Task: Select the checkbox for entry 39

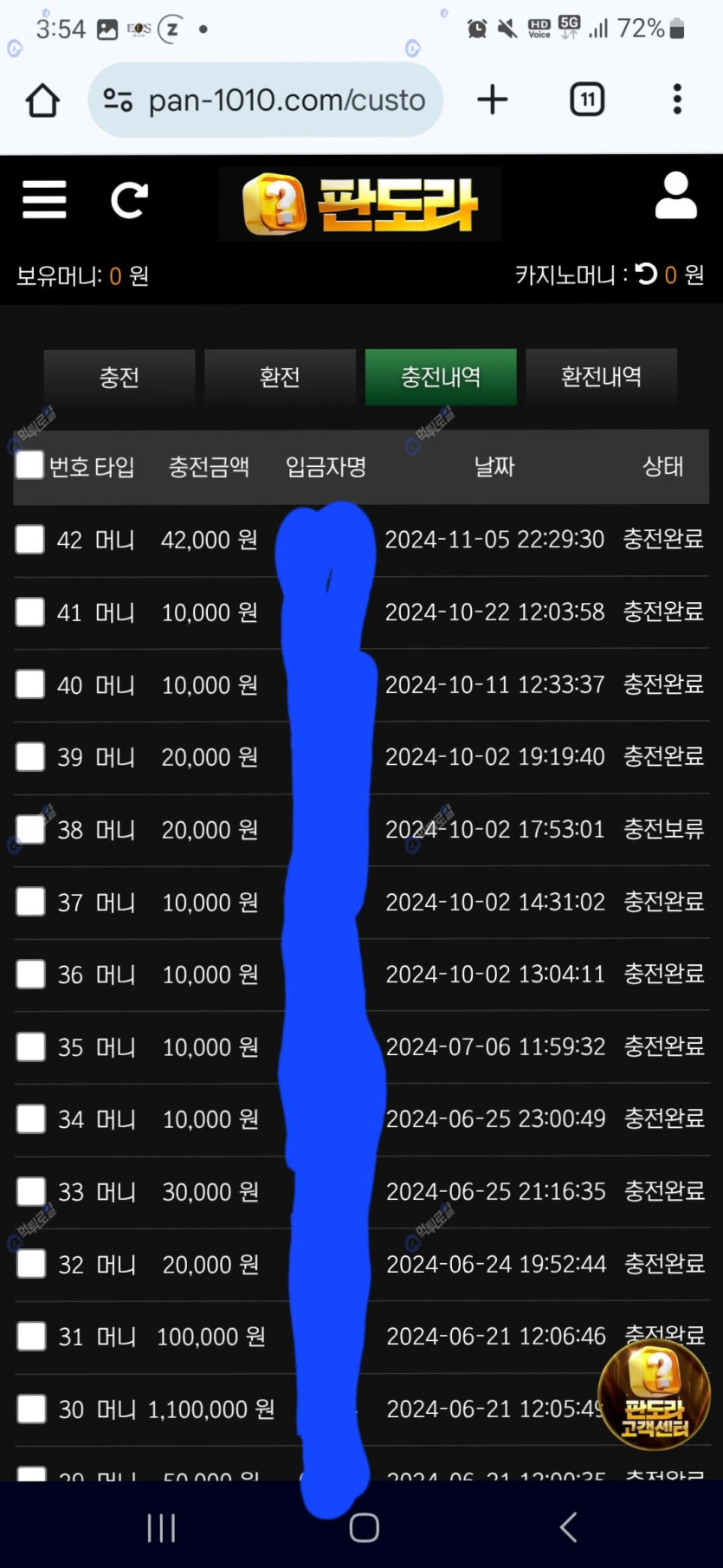Action: click(x=29, y=756)
